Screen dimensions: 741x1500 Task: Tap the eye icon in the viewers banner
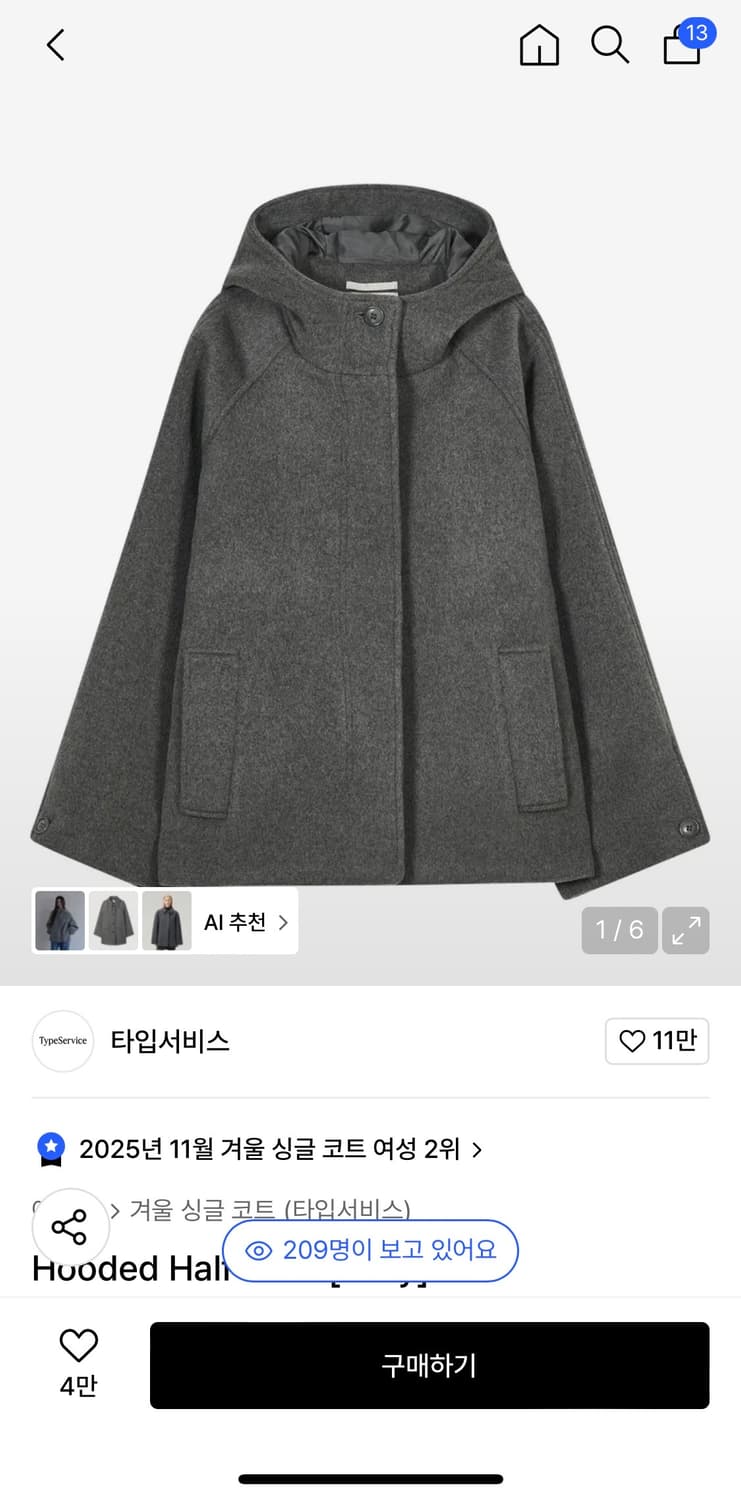click(261, 1251)
